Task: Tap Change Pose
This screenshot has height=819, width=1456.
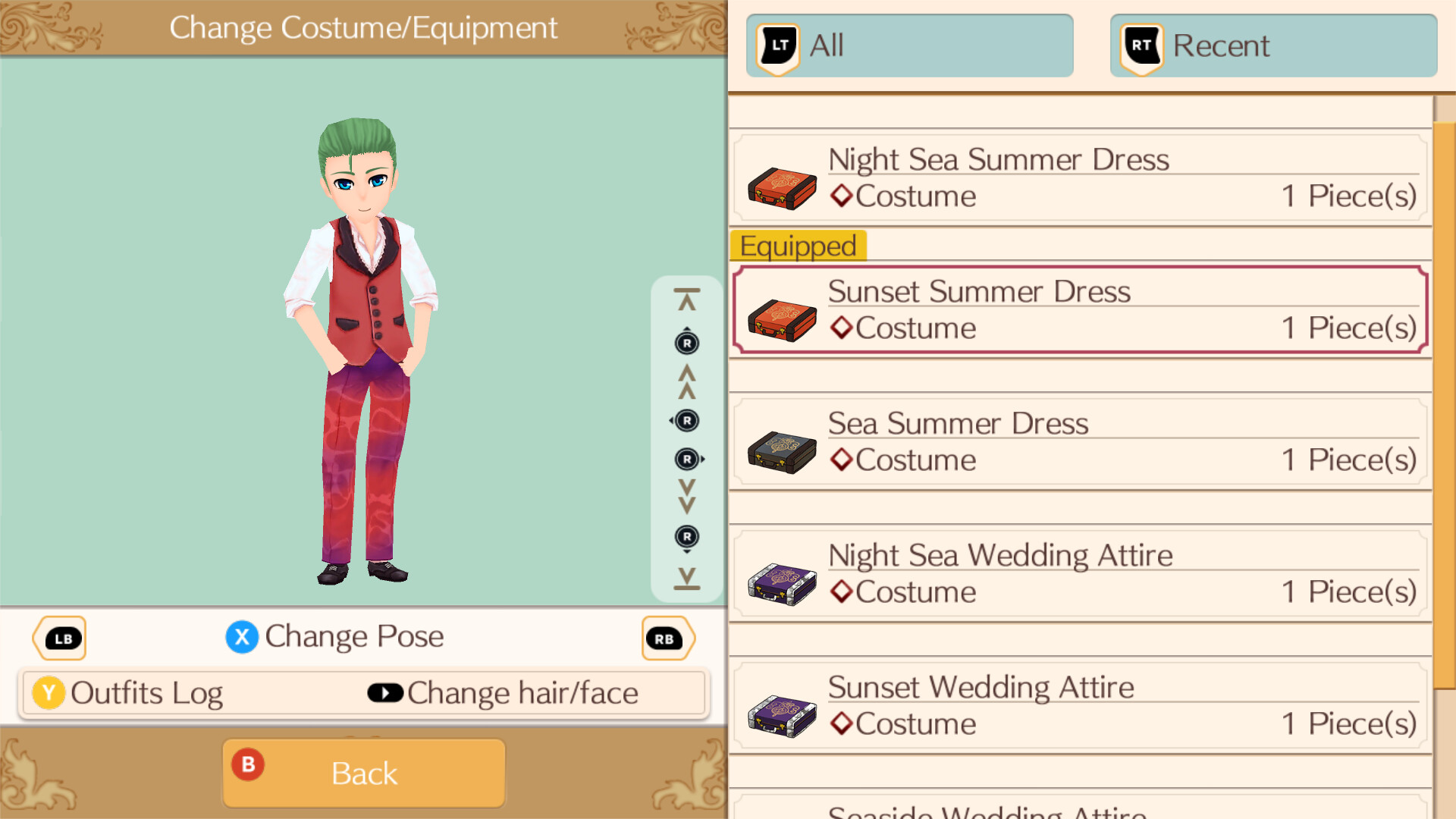Action: click(335, 637)
